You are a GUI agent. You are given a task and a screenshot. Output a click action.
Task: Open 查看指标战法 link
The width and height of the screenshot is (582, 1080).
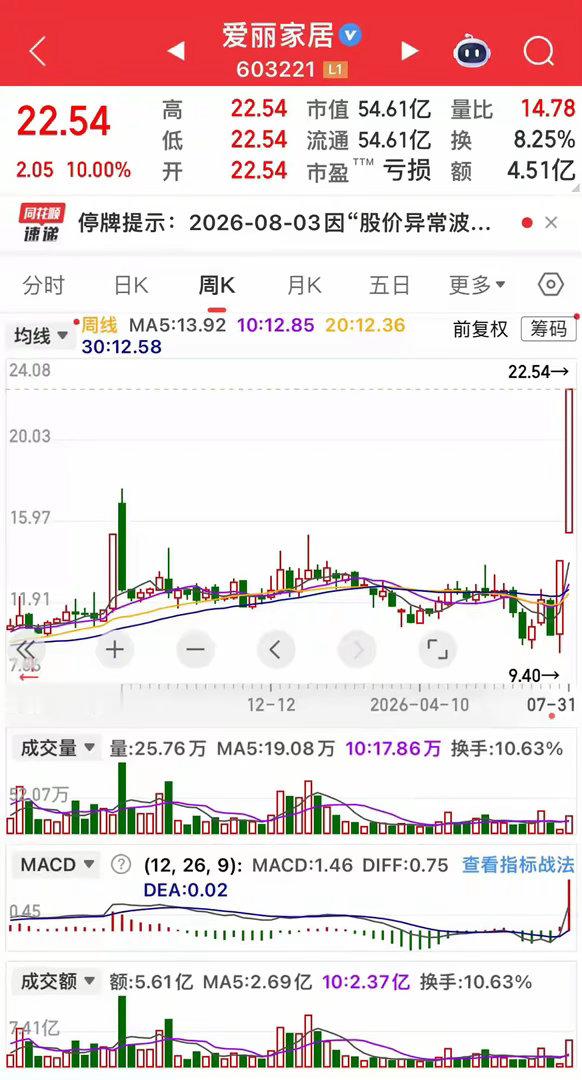[518, 864]
